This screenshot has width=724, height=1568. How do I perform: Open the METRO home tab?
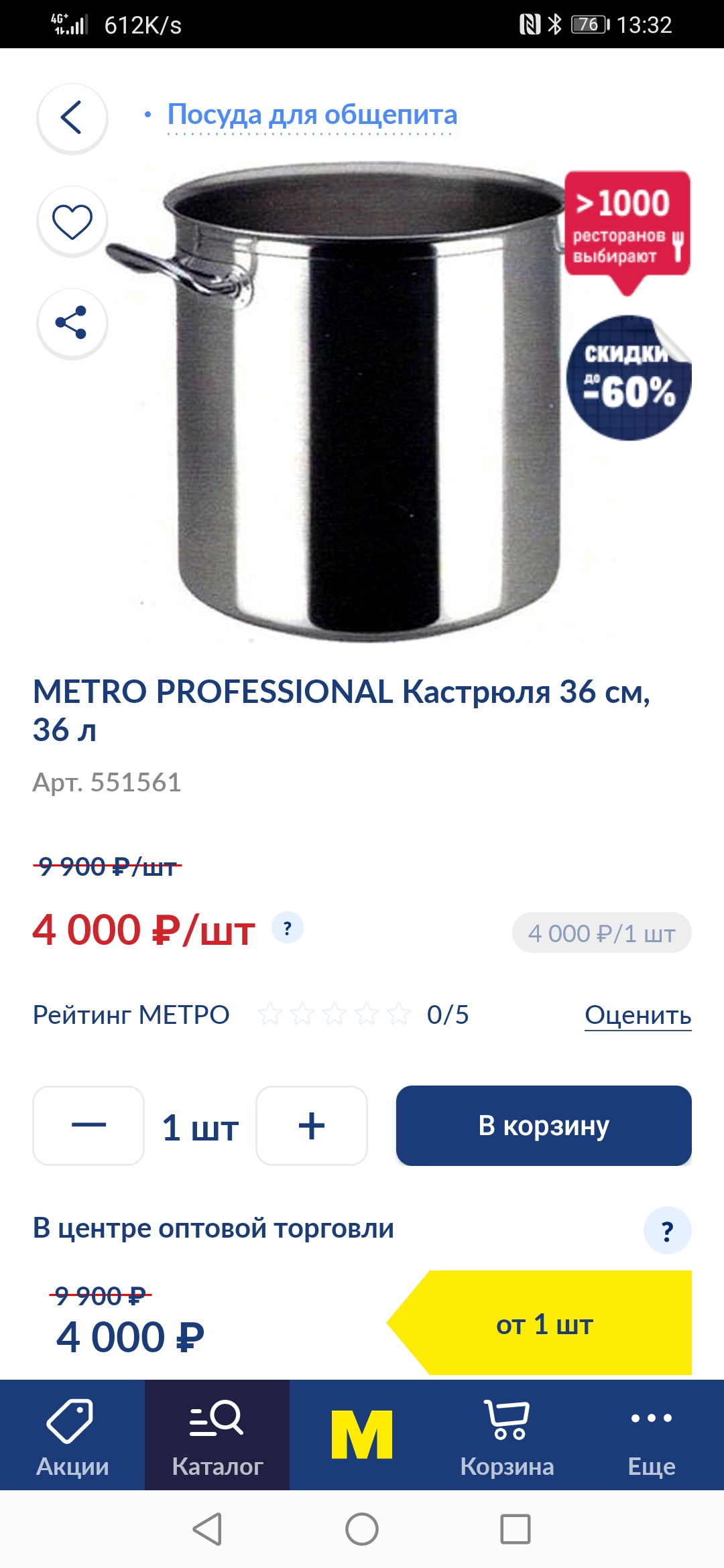[x=362, y=1435]
